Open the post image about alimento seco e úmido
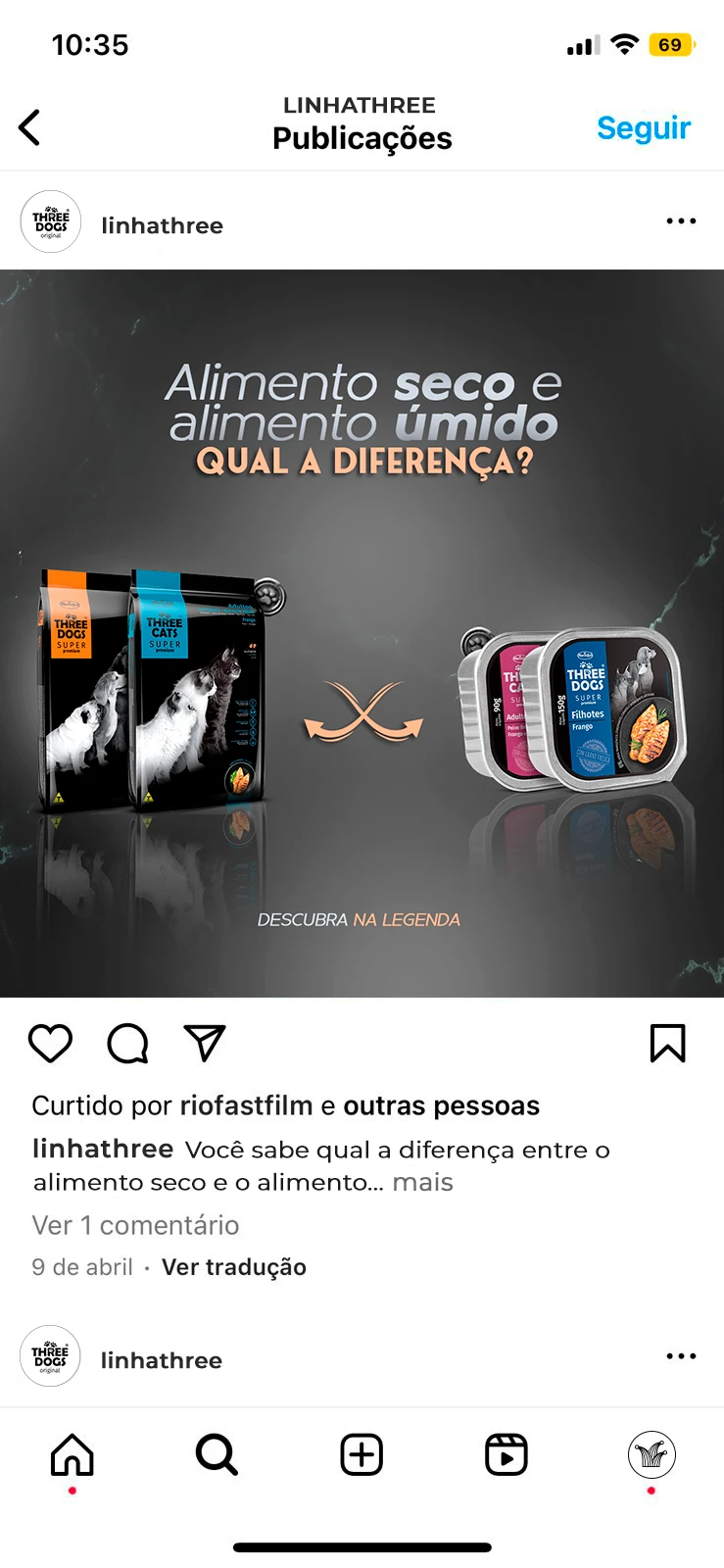The height and width of the screenshot is (1568, 724). tap(362, 633)
